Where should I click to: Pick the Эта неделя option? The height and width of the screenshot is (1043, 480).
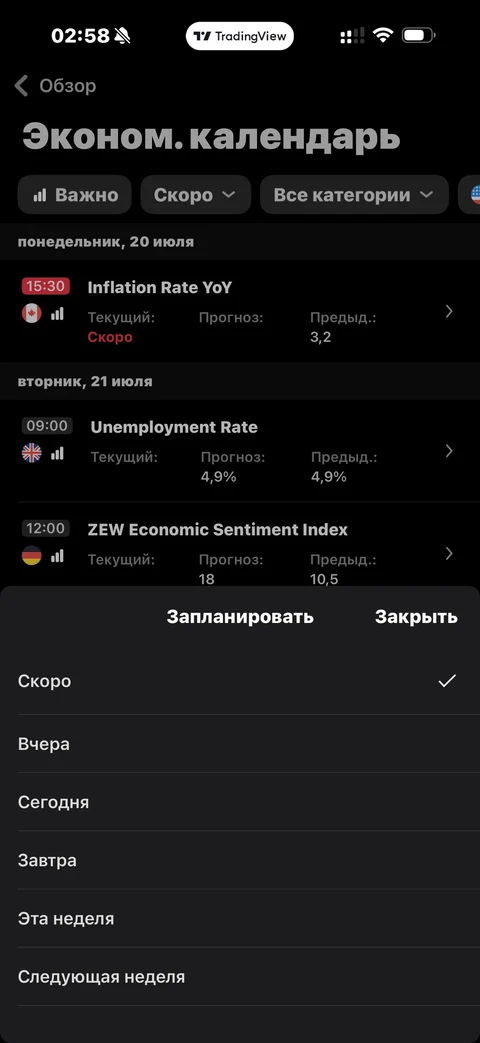click(x=240, y=919)
